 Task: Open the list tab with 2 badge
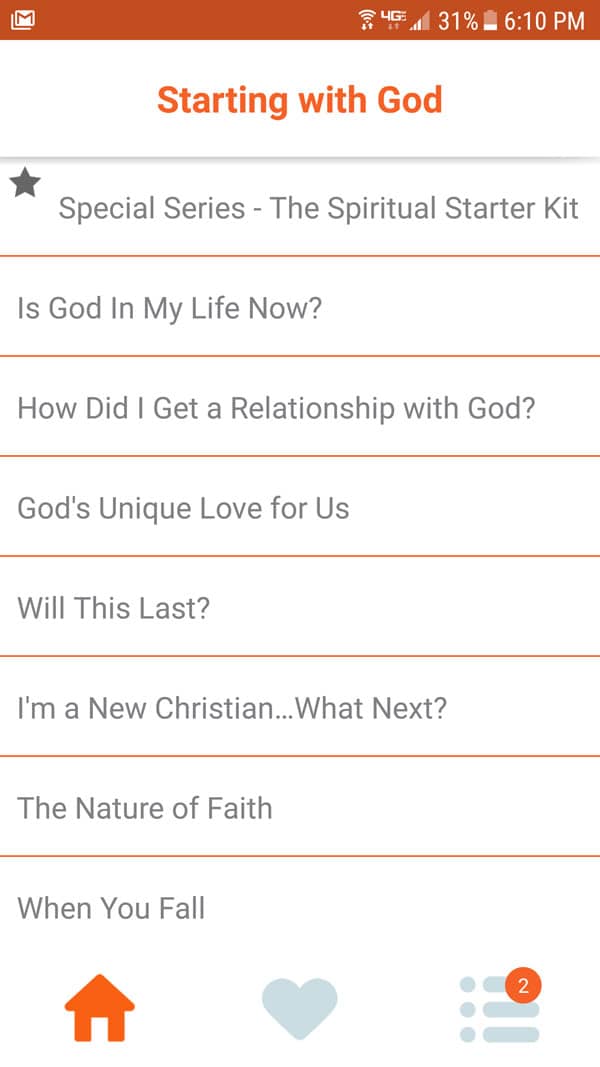pos(500,1008)
